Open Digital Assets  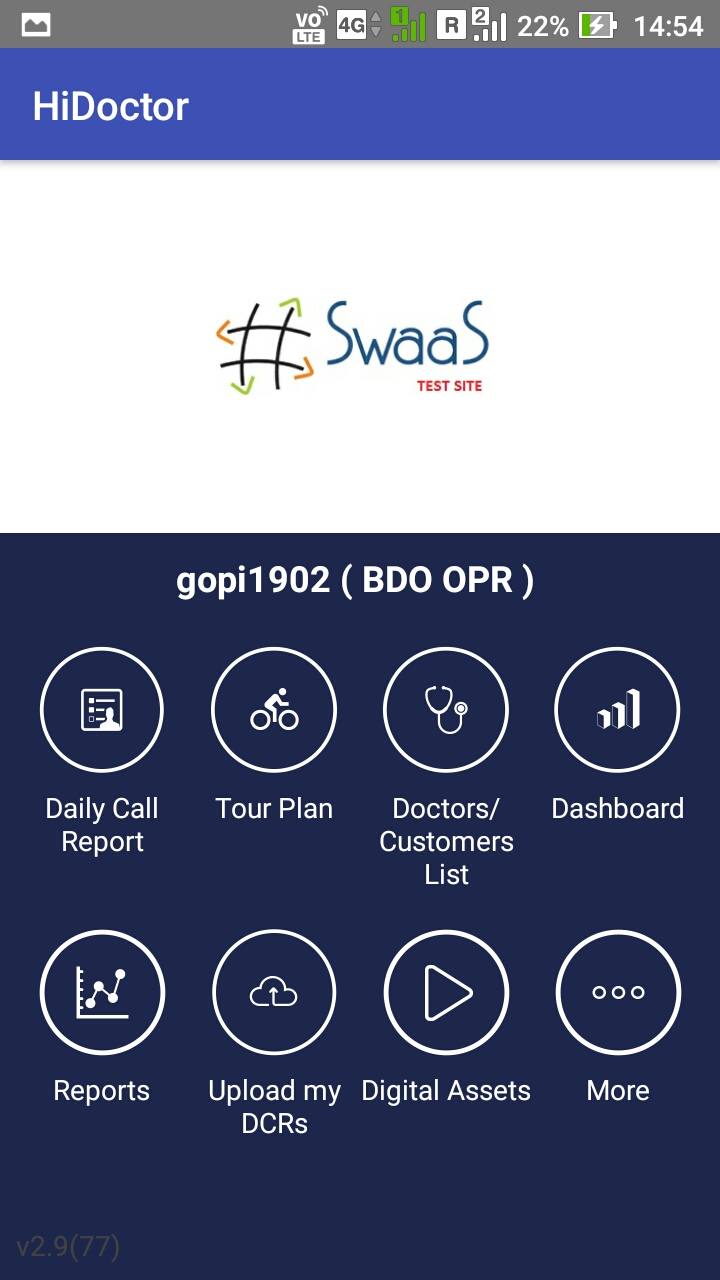click(x=446, y=993)
